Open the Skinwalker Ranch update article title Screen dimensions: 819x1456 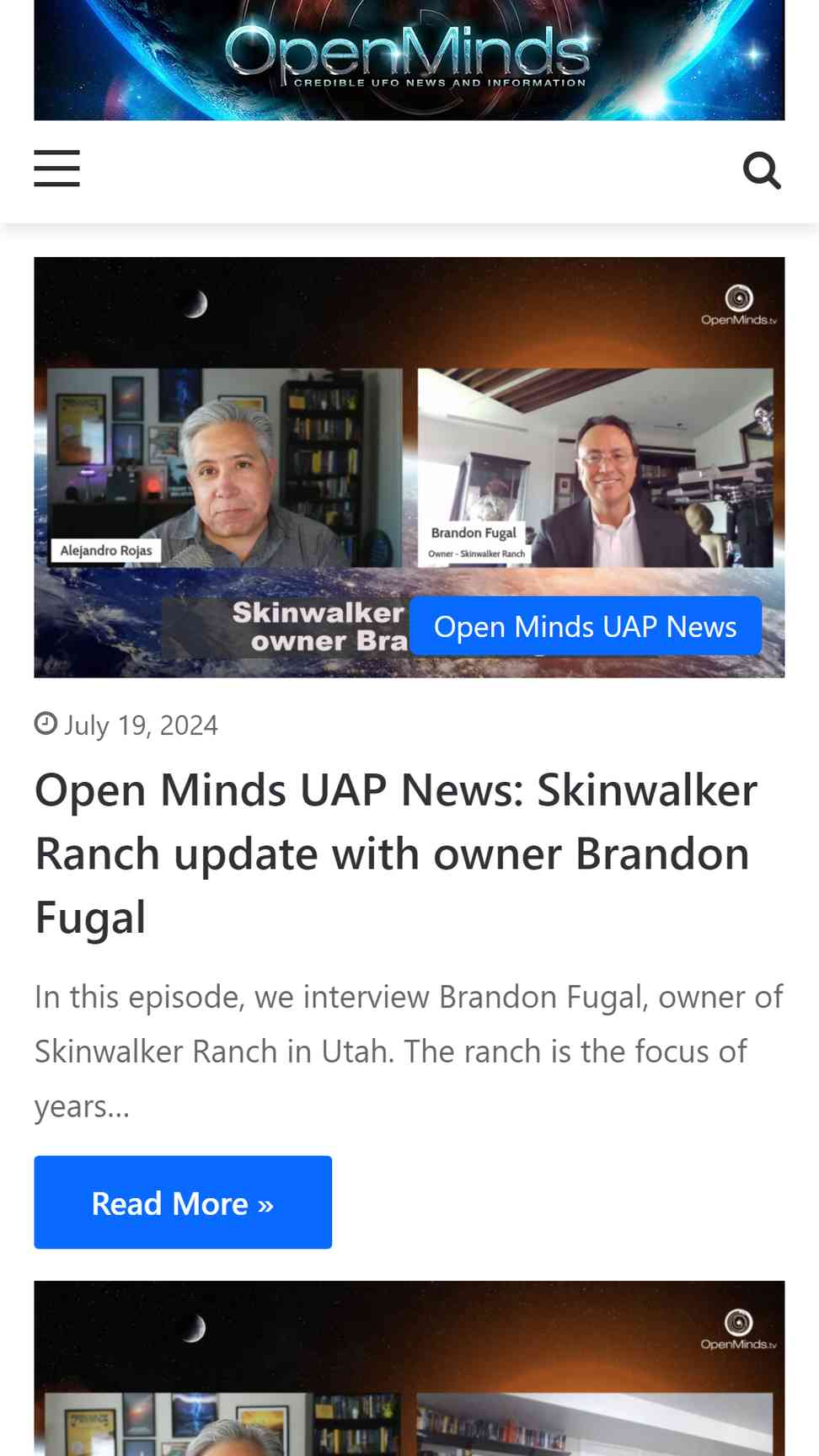click(396, 854)
